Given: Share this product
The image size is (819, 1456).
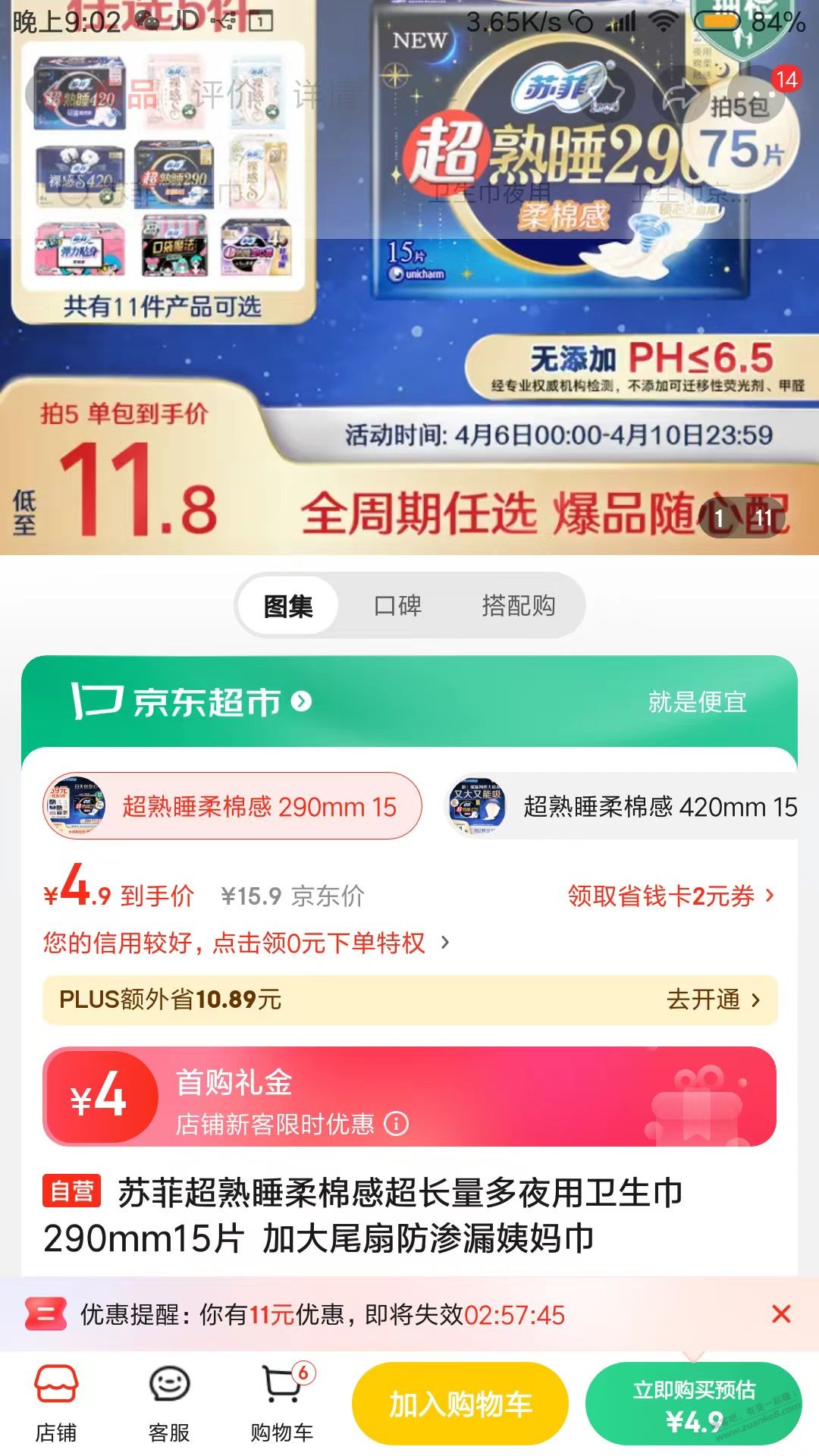Looking at the screenshot, I should (681, 95).
